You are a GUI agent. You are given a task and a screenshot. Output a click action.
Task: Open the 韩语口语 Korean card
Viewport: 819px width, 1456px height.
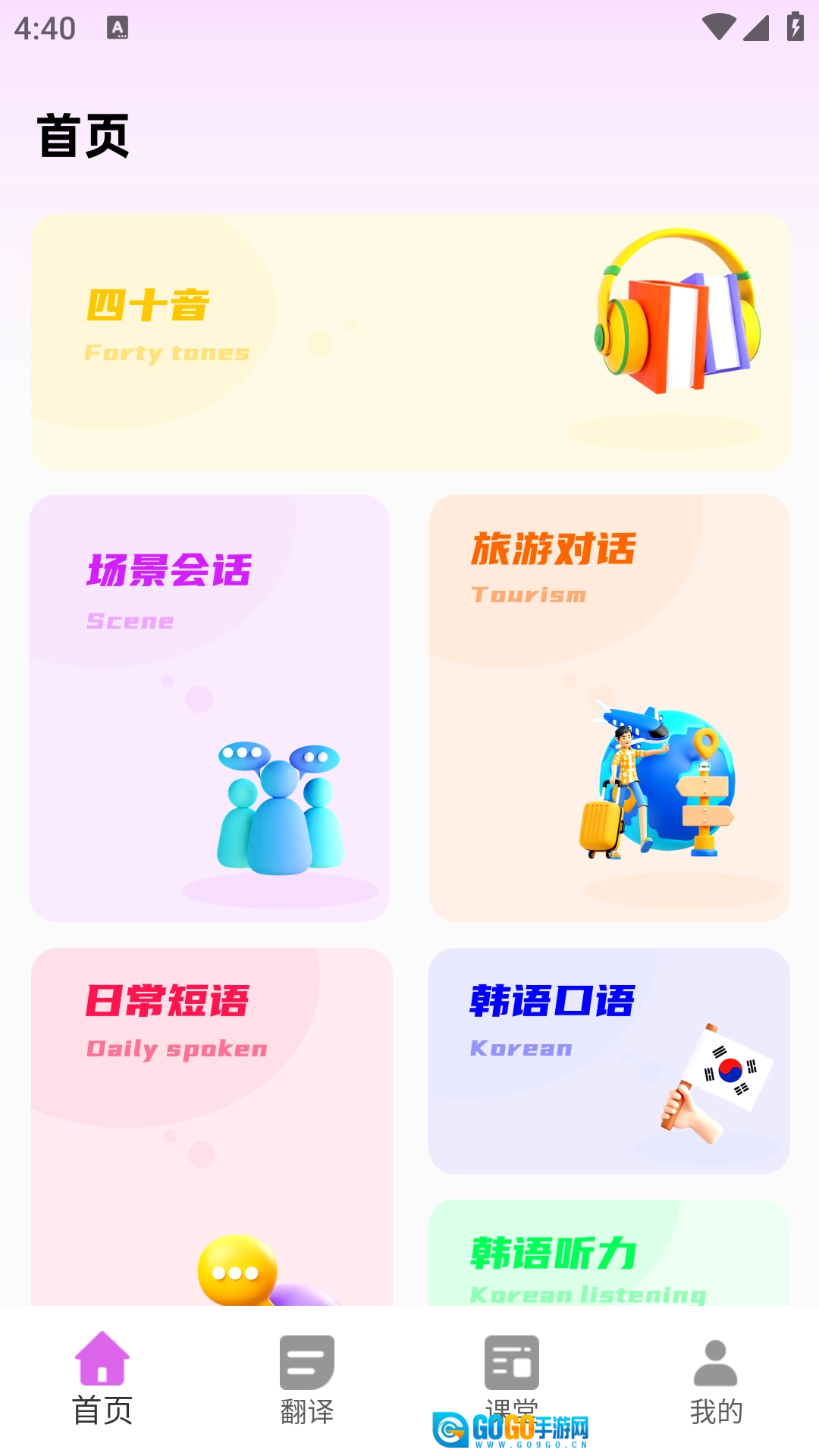(x=609, y=1060)
